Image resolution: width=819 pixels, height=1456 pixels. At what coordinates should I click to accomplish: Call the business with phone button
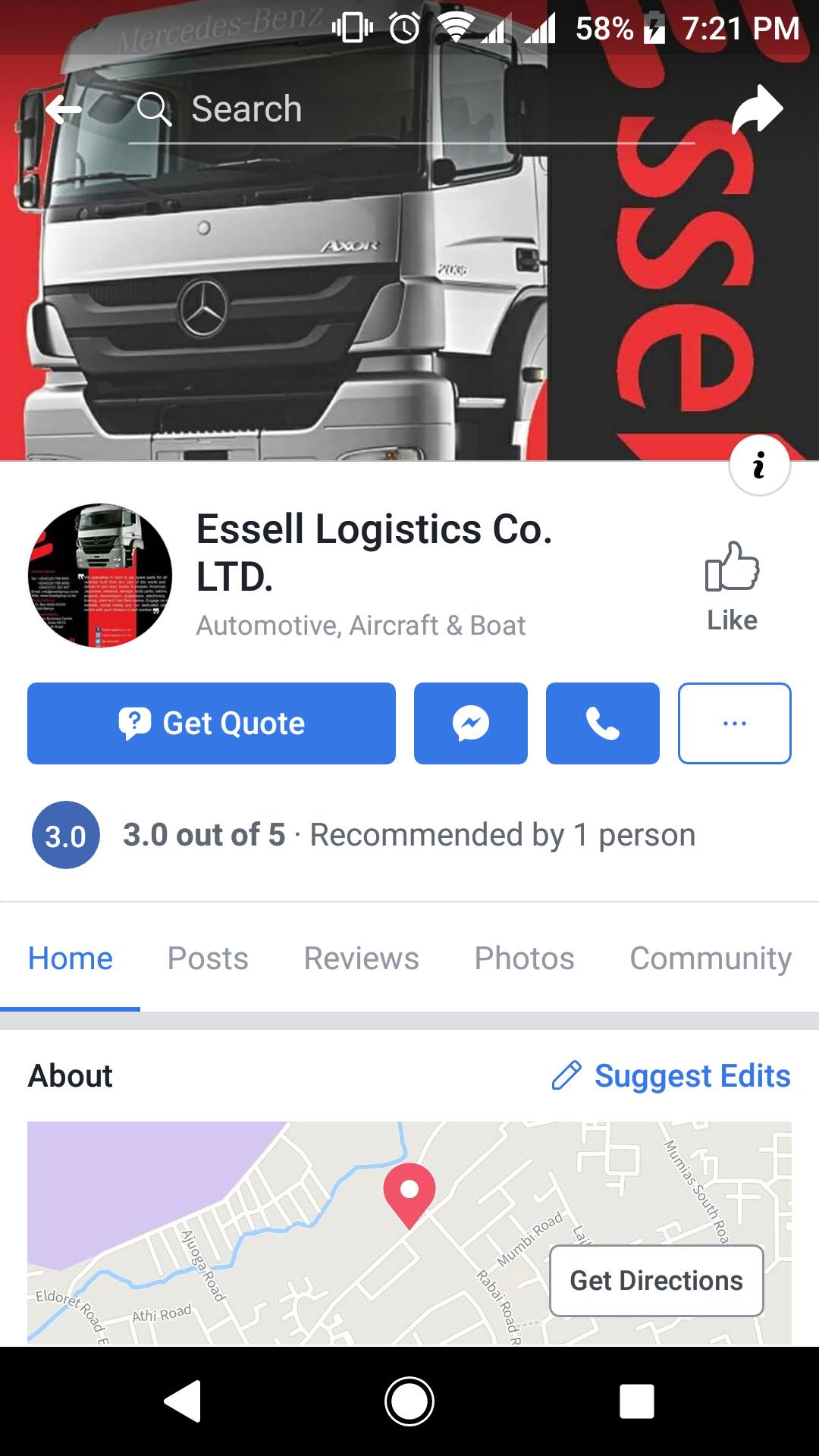click(603, 723)
